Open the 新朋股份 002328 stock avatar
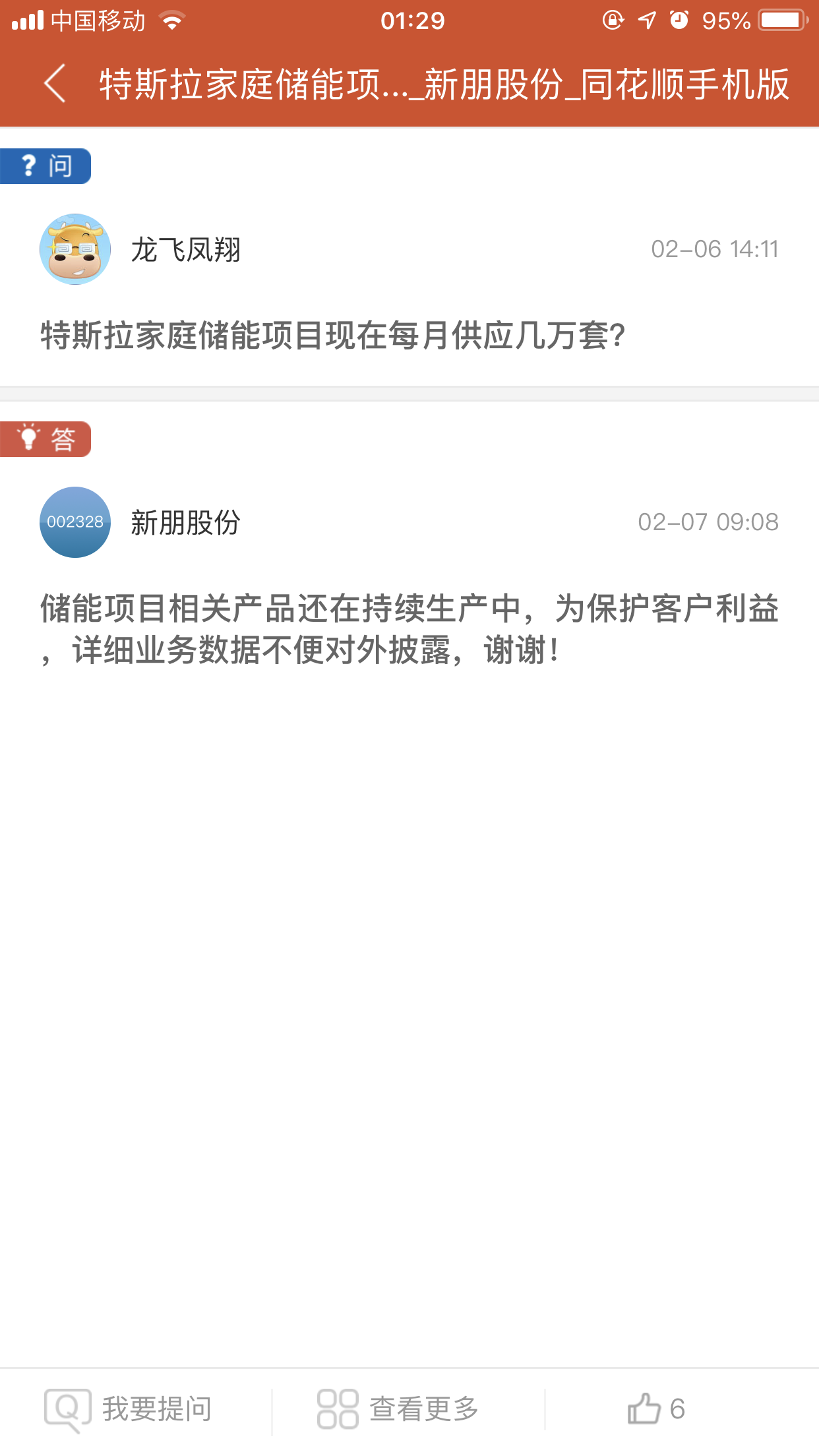Screen dimensions: 819x1456 75,522
